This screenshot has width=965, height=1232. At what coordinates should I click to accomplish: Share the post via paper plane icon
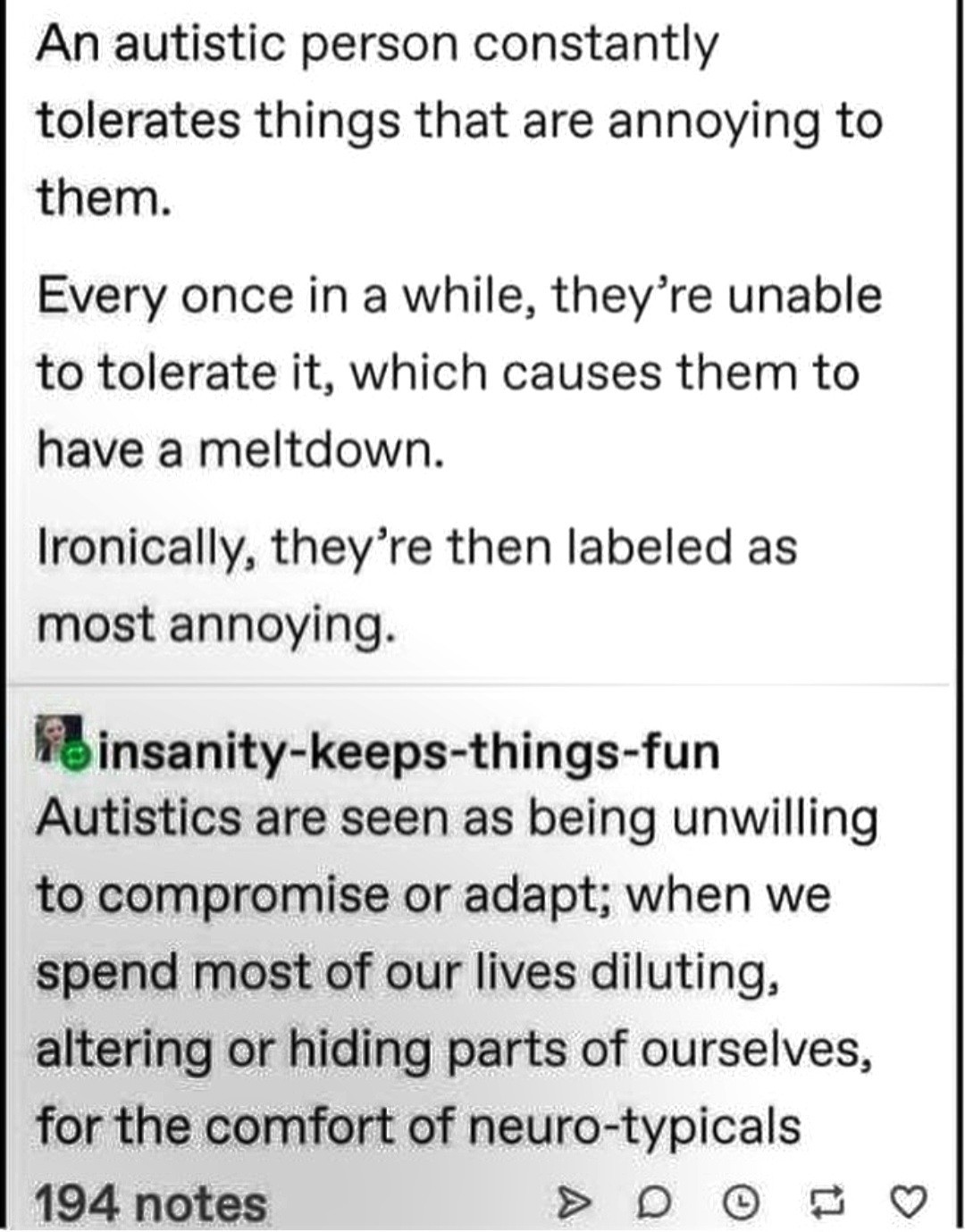click(574, 1203)
